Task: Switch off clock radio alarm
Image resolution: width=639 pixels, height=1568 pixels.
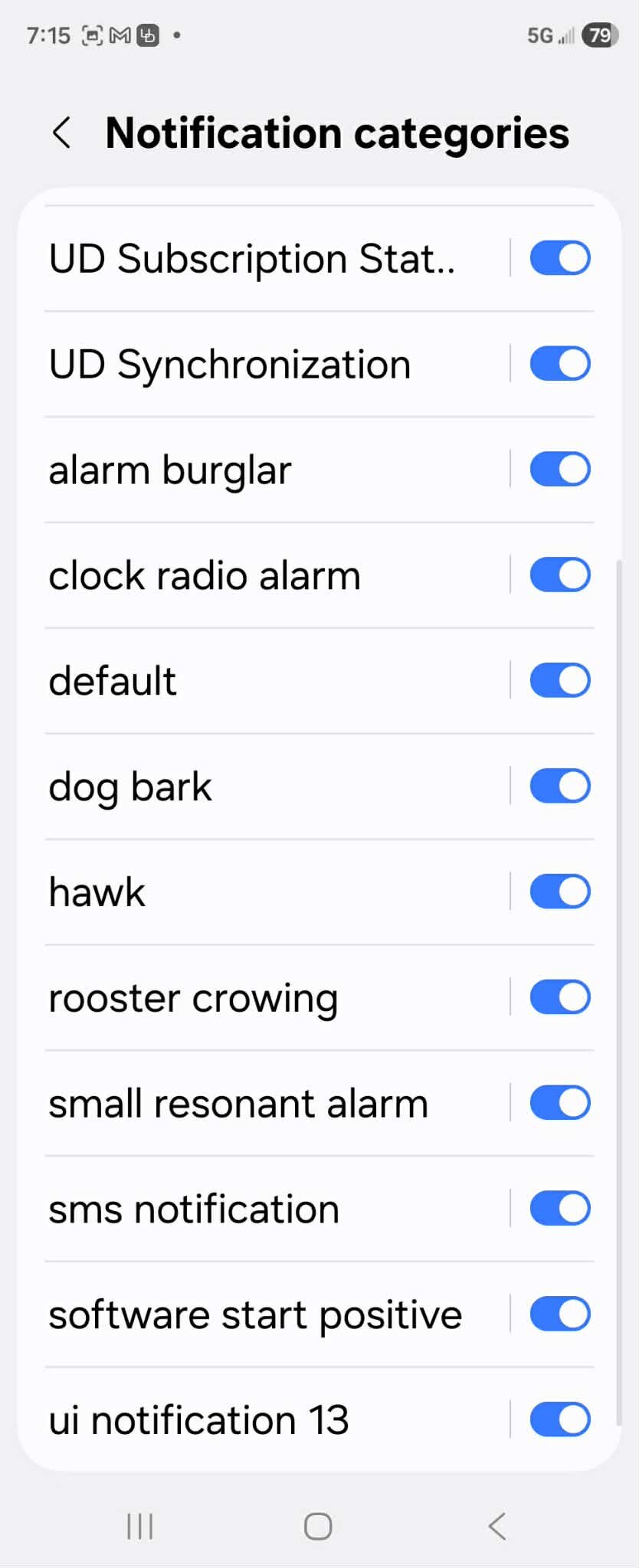Action: (x=560, y=575)
